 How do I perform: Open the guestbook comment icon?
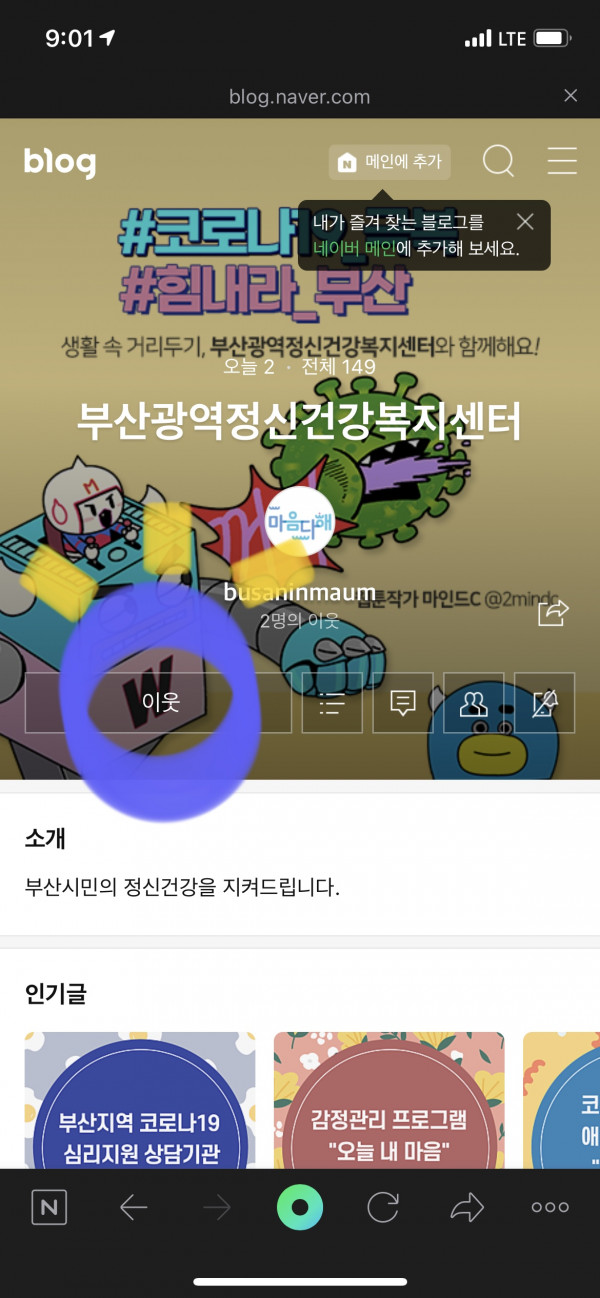(x=402, y=703)
